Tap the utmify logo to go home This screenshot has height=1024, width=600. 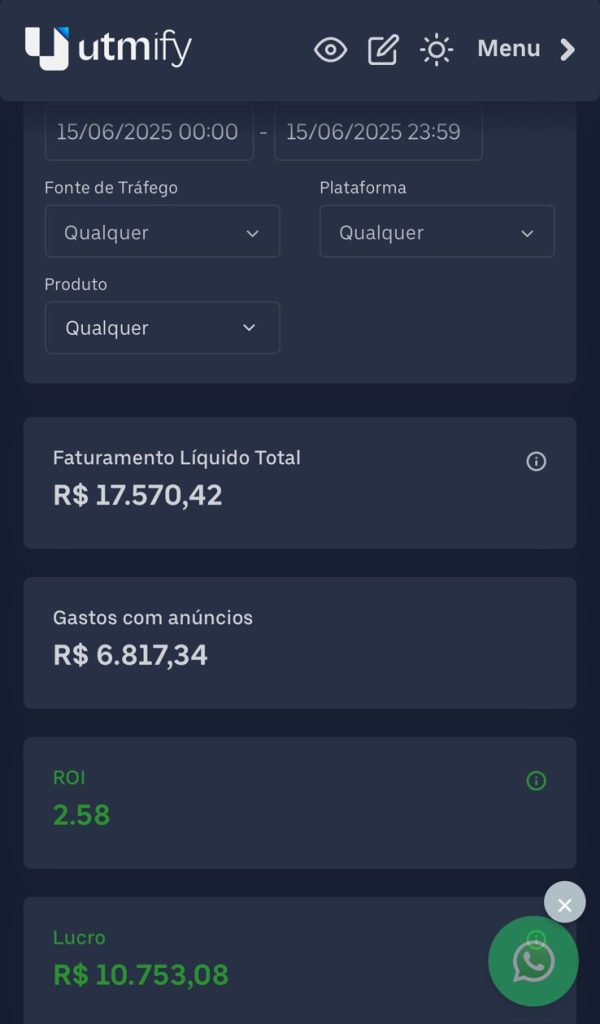click(x=108, y=48)
